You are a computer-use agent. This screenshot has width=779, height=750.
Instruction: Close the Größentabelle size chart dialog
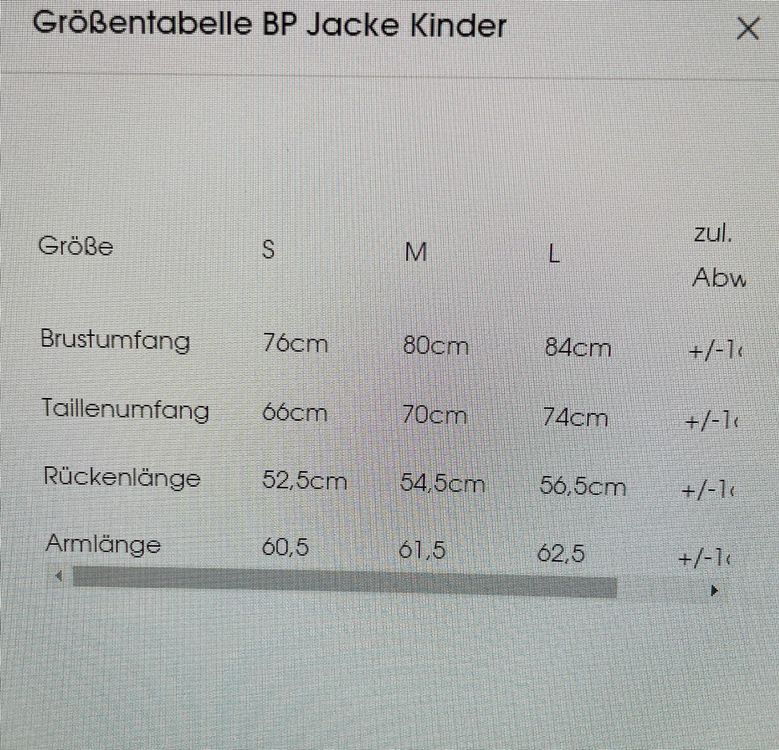(x=747, y=29)
